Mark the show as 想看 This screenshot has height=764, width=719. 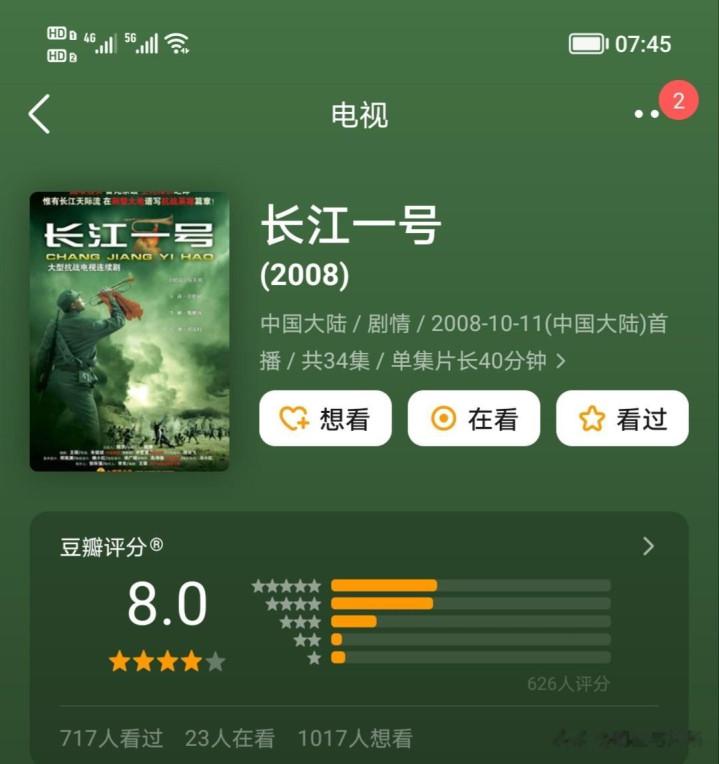[325, 418]
